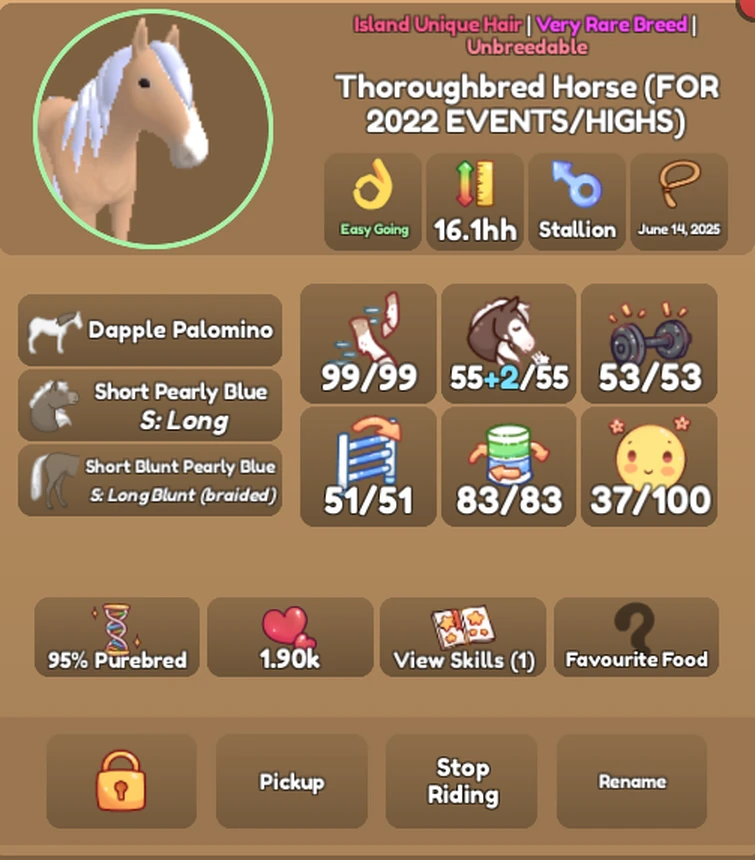The height and width of the screenshot is (860, 755).
Task: Toggle the horse lock button
Action: [x=121, y=781]
